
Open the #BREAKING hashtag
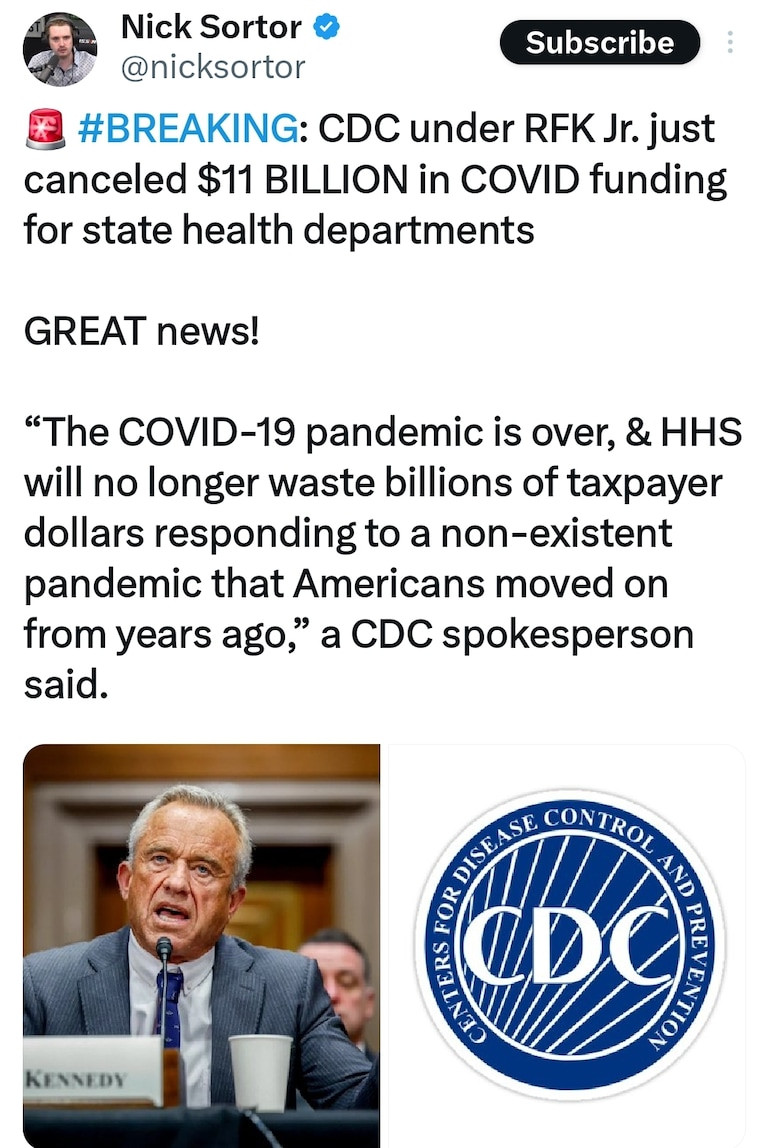(186, 129)
